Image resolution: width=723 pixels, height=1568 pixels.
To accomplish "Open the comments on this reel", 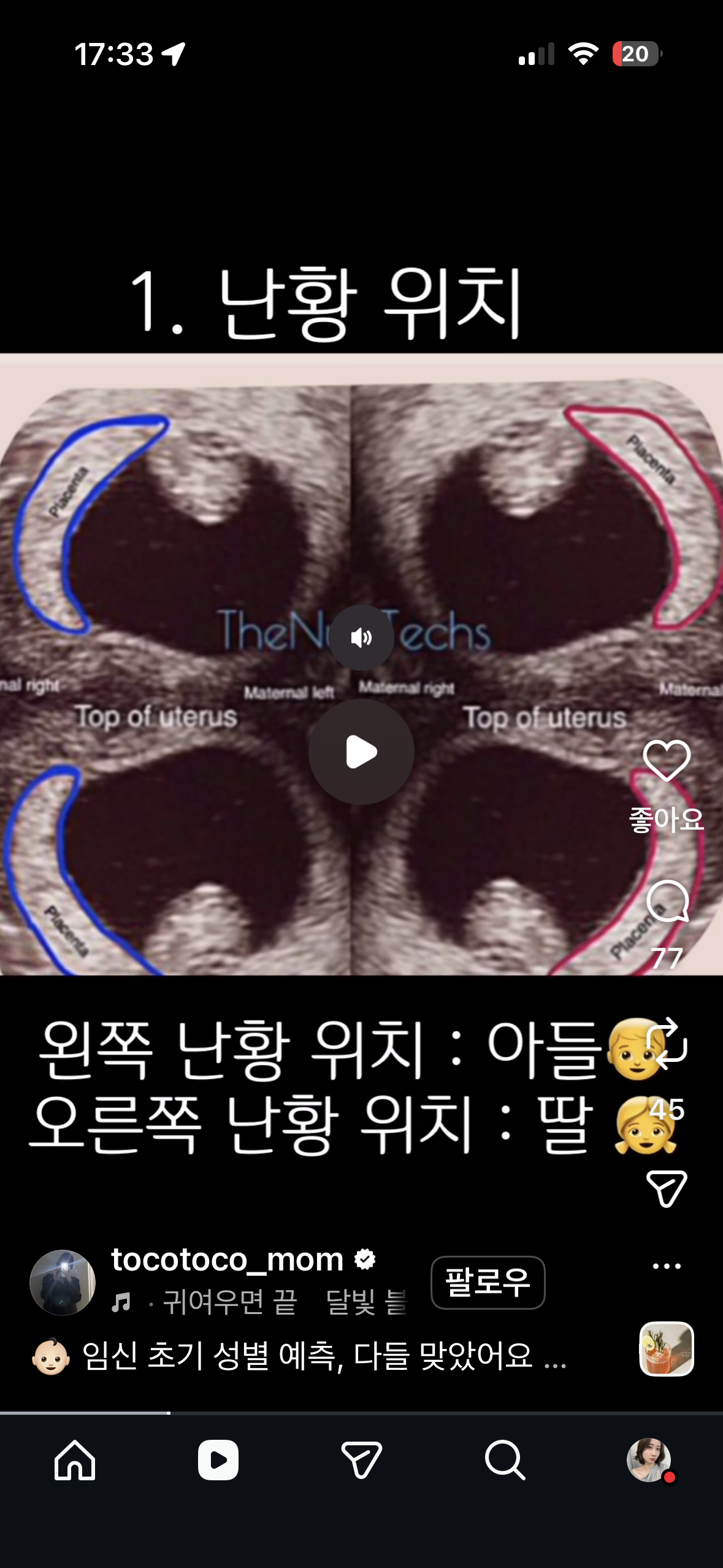I will coord(667,901).
